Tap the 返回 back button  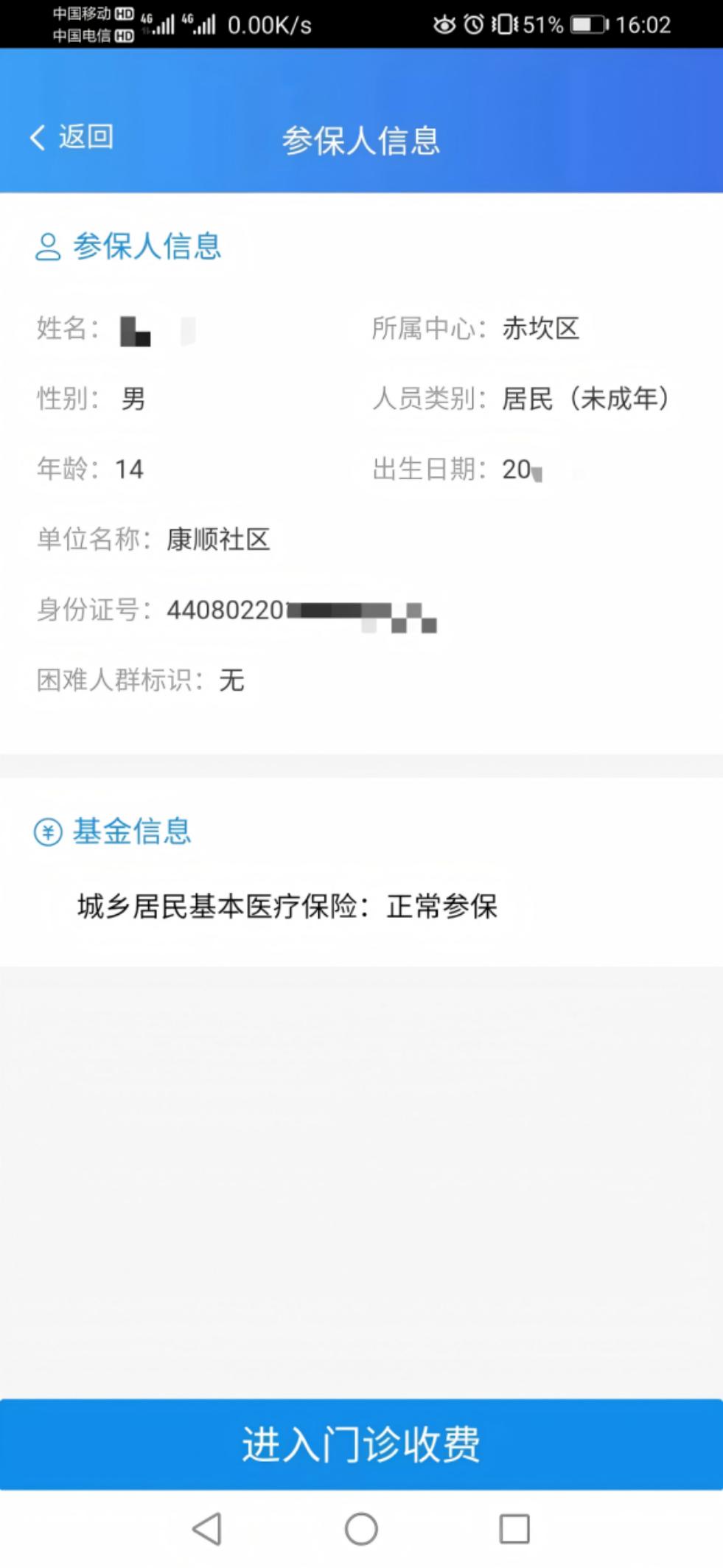pyautogui.click(x=71, y=137)
